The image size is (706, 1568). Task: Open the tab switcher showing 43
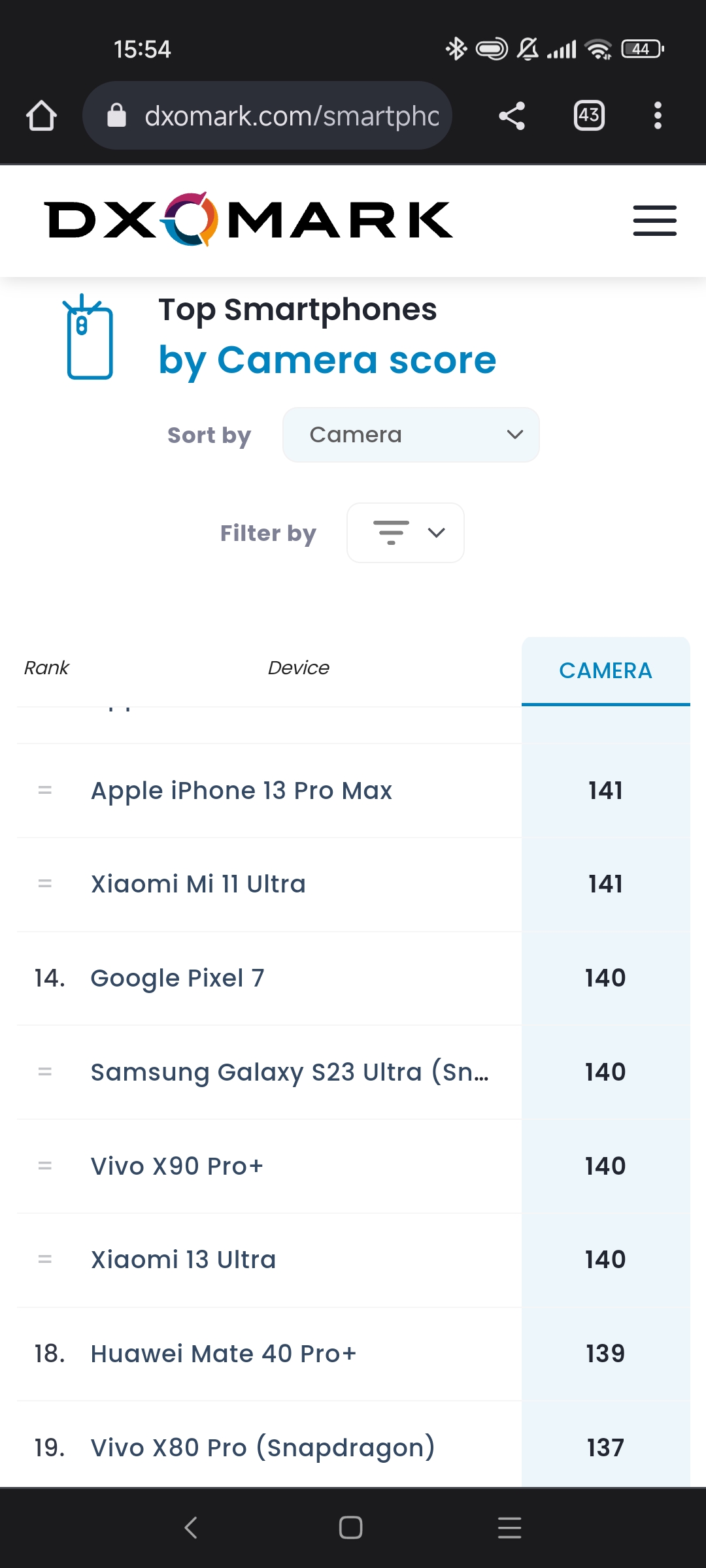(x=589, y=116)
